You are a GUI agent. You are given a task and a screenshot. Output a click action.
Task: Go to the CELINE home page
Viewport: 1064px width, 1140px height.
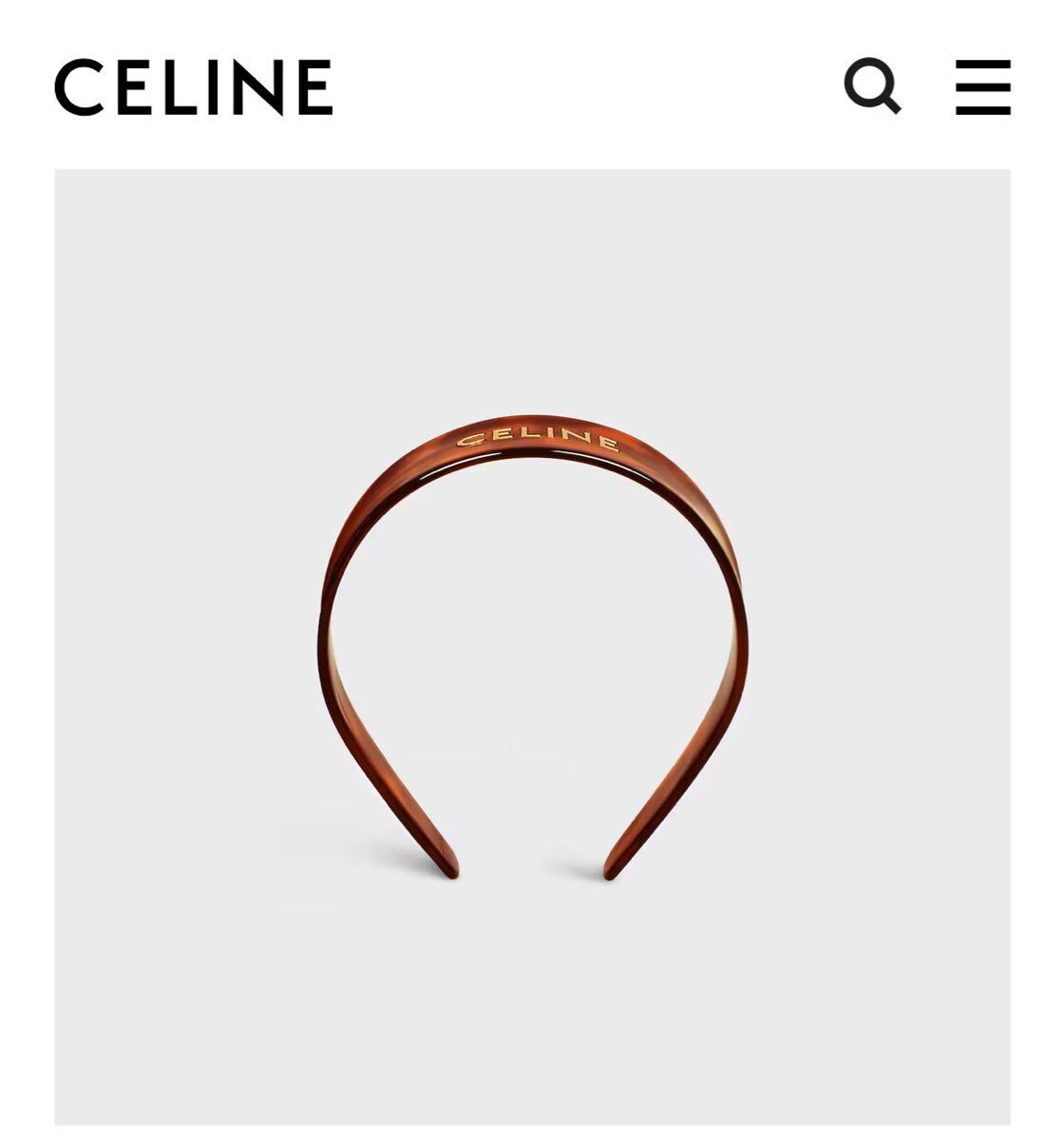tap(194, 87)
